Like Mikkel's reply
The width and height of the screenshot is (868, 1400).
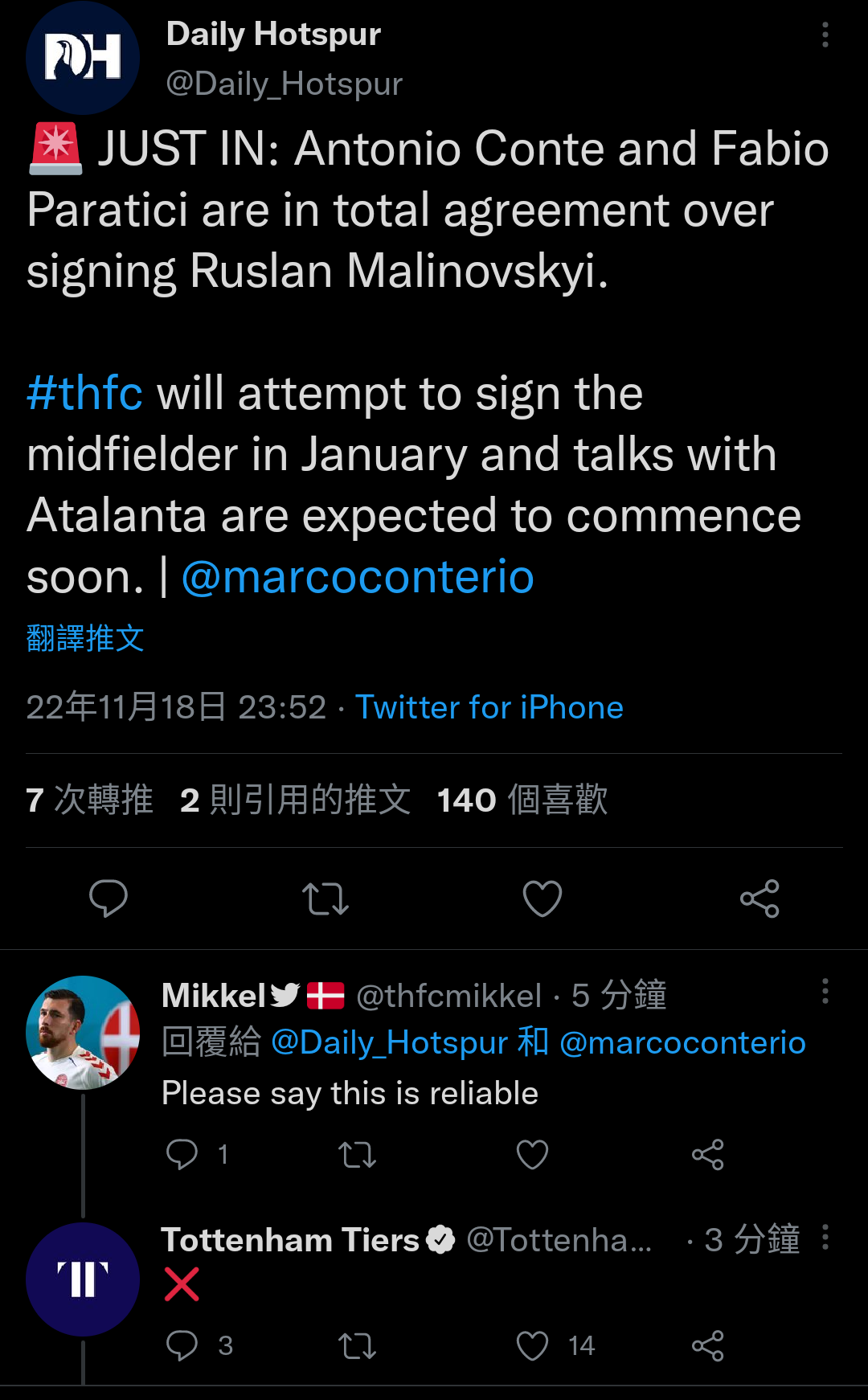click(x=532, y=1155)
